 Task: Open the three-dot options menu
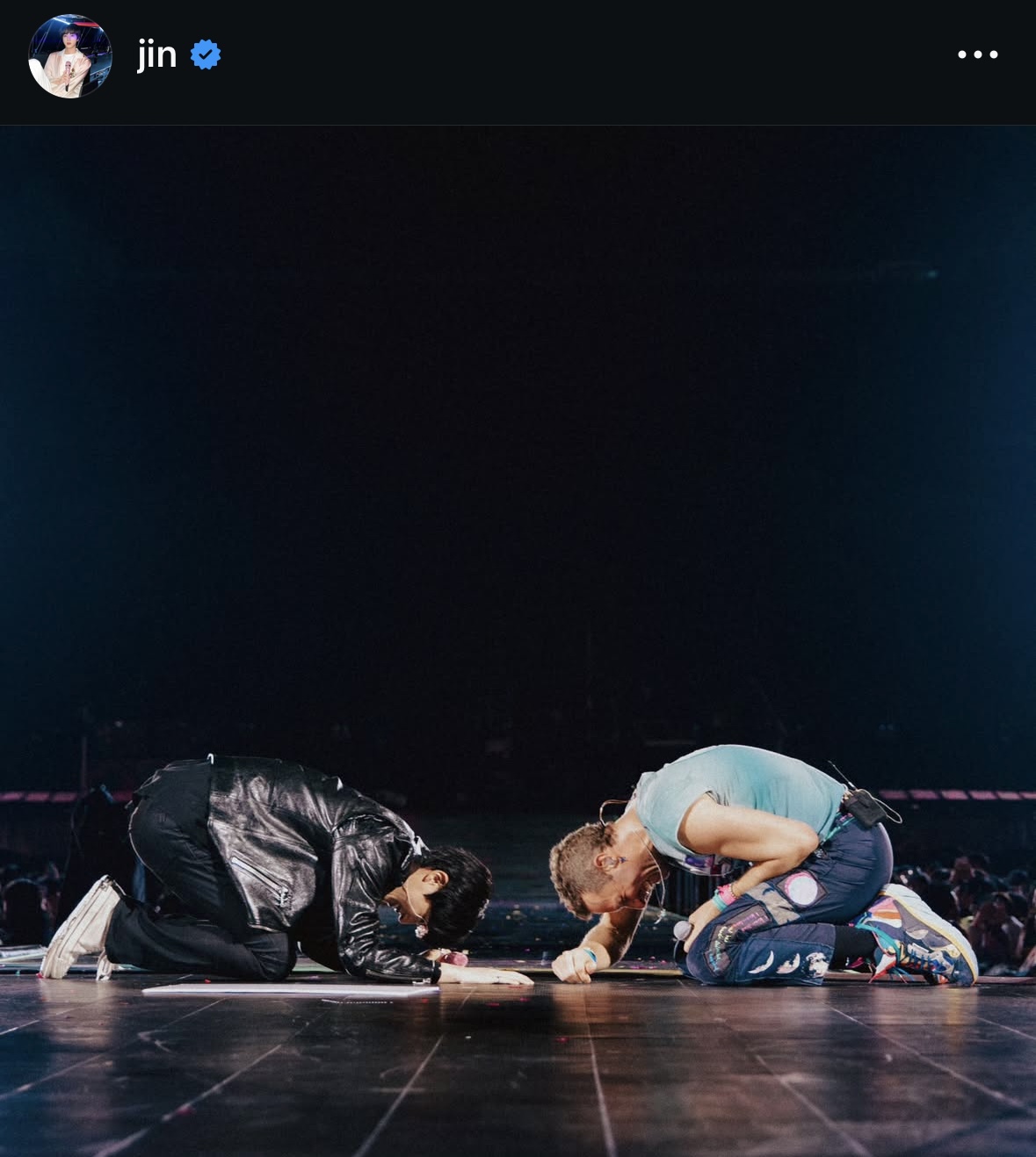(x=977, y=54)
